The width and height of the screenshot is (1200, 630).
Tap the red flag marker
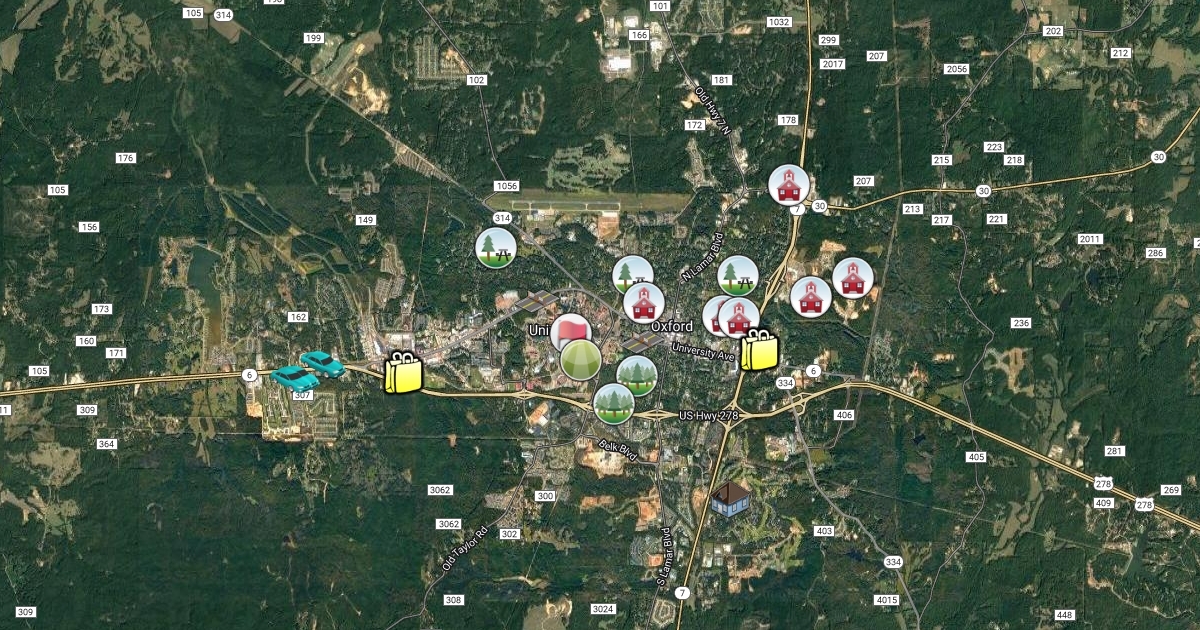pos(571,330)
